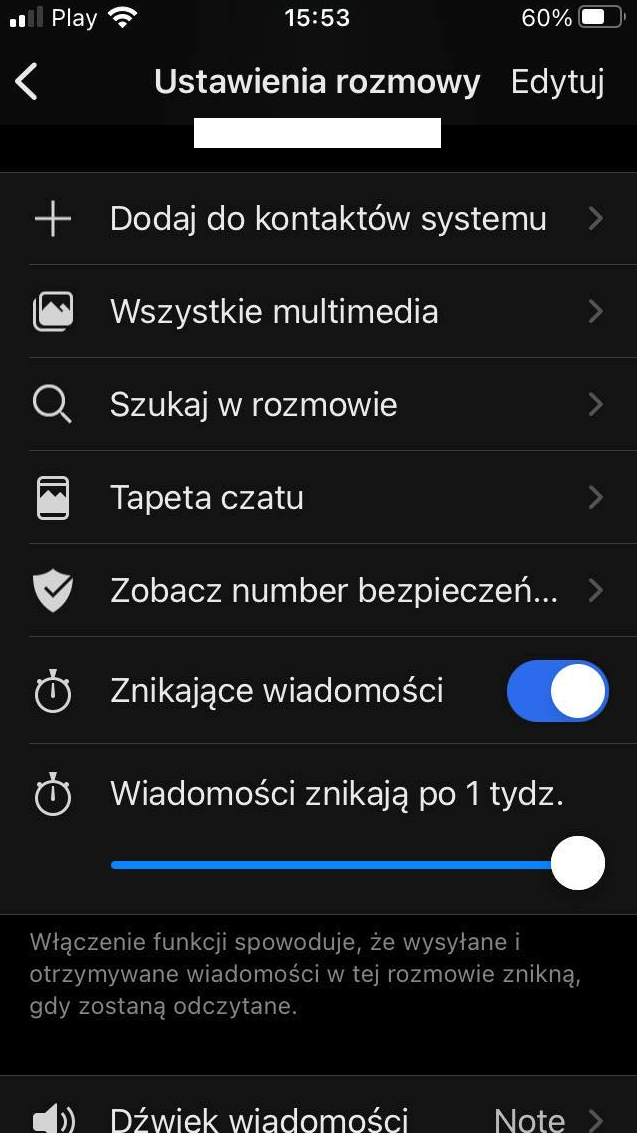The width and height of the screenshot is (637, 1133).
Task: Open Dźwięk wiadomości sound setting
Action: pyautogui.click(x=318, y=1113)
